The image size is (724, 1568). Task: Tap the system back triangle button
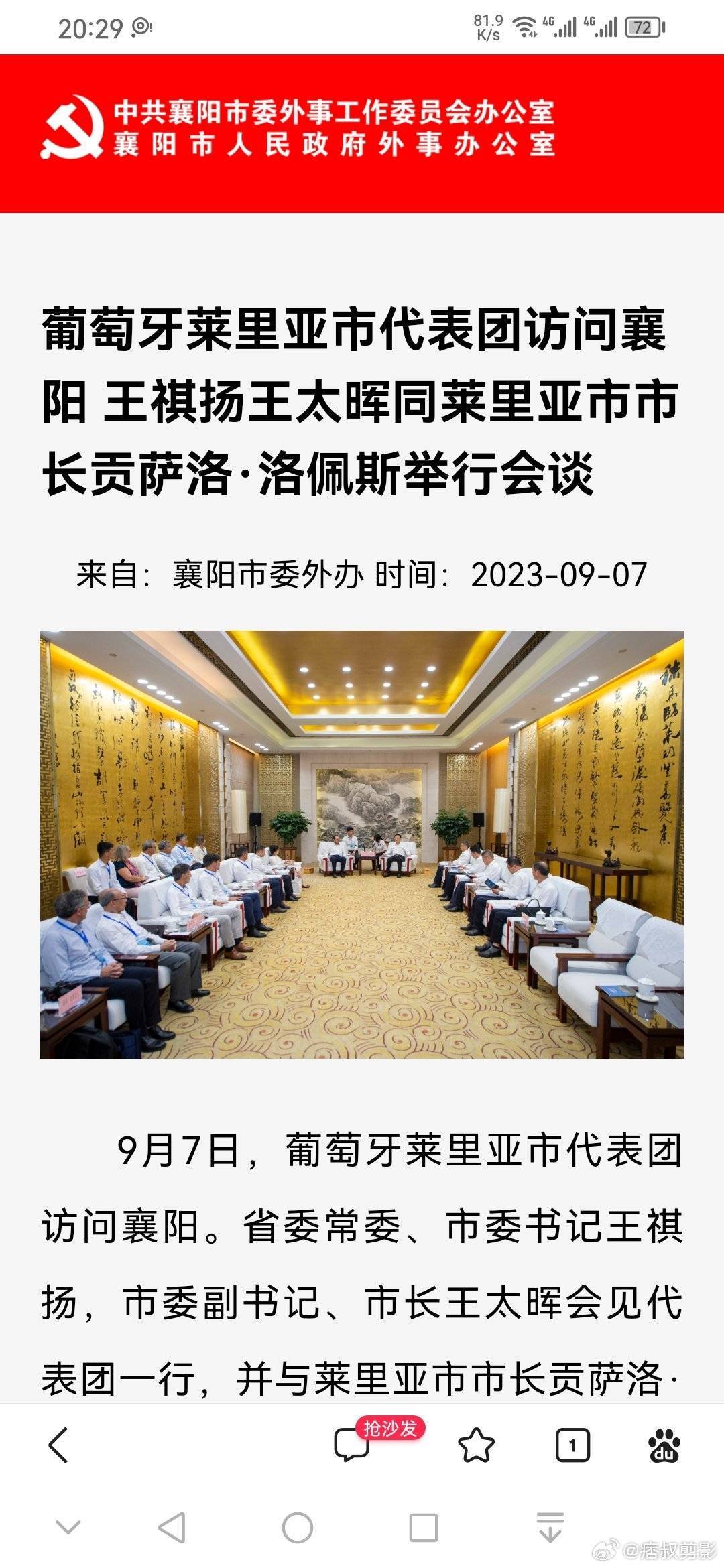(x=172, y=1528)
